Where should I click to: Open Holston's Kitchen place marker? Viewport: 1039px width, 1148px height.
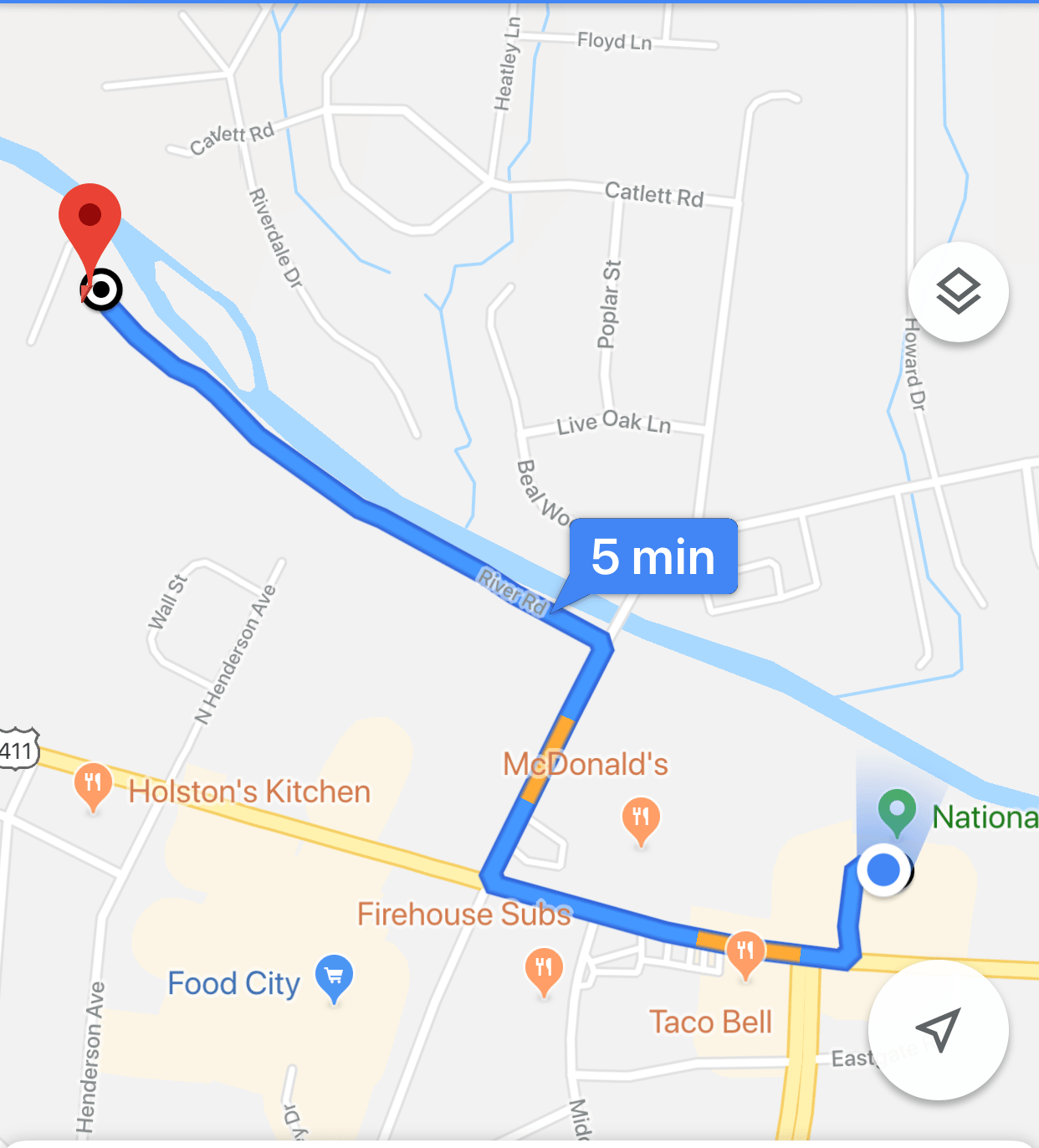pos(93,785)
